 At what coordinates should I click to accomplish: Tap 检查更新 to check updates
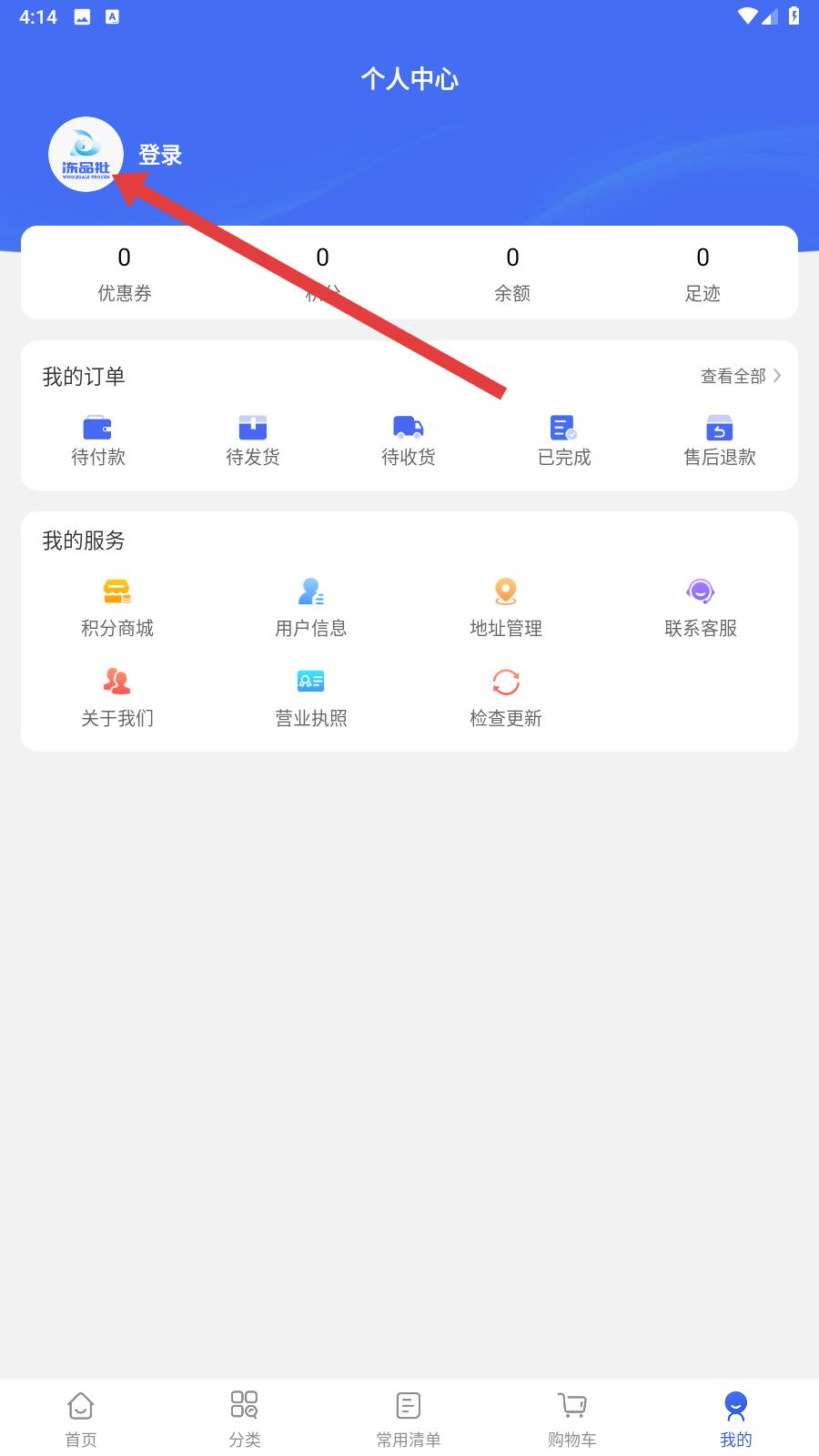coord(506,699)
